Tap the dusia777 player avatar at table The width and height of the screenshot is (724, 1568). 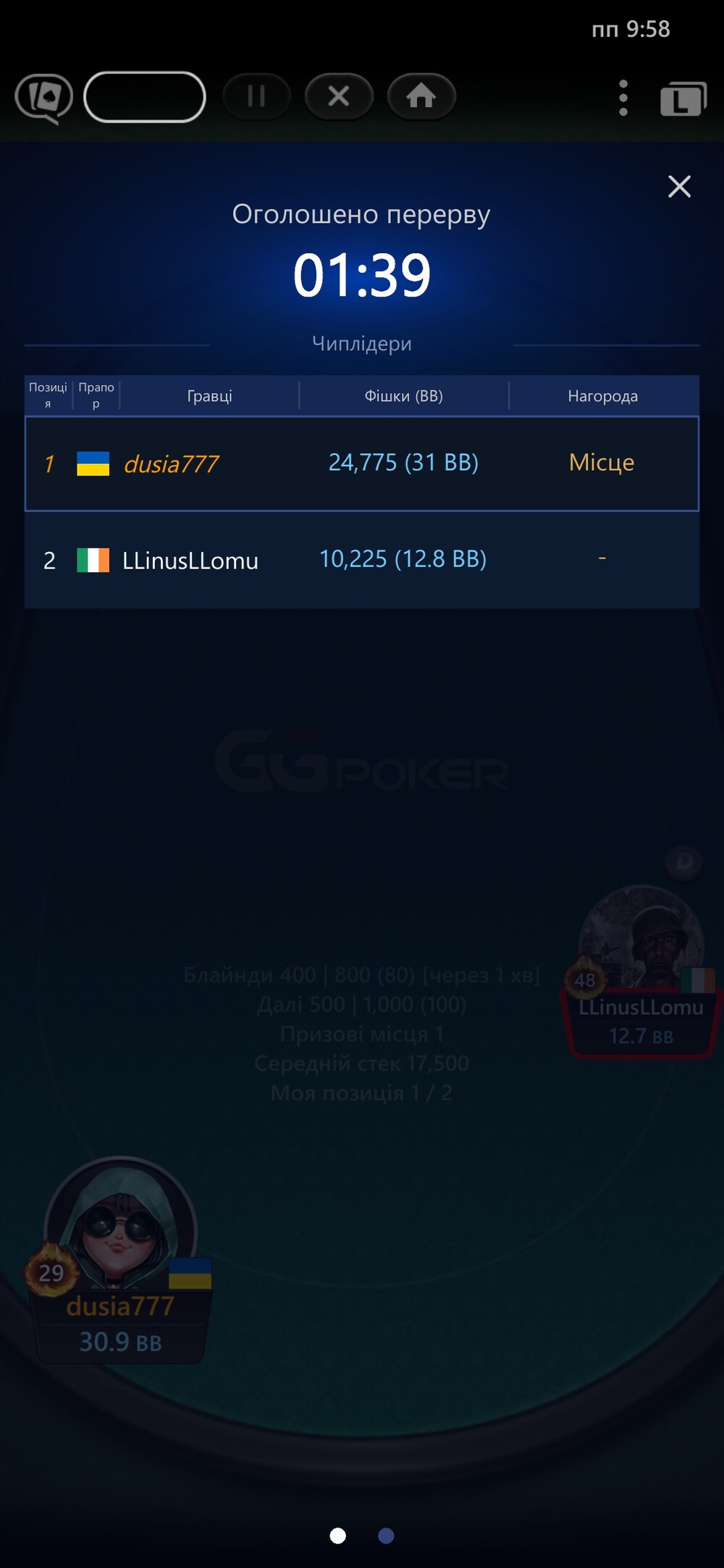(121, 1226)
